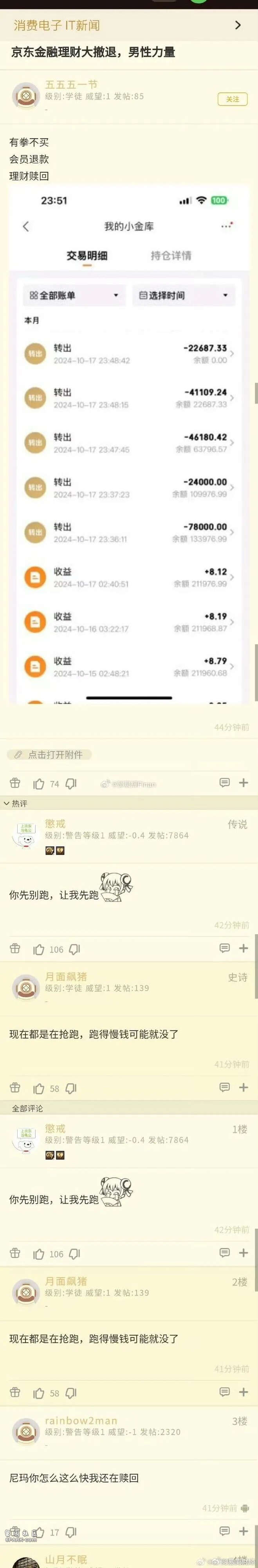Send a gift to the 74-like main post
Screen dimensions: 258x1568
point(15,783)
